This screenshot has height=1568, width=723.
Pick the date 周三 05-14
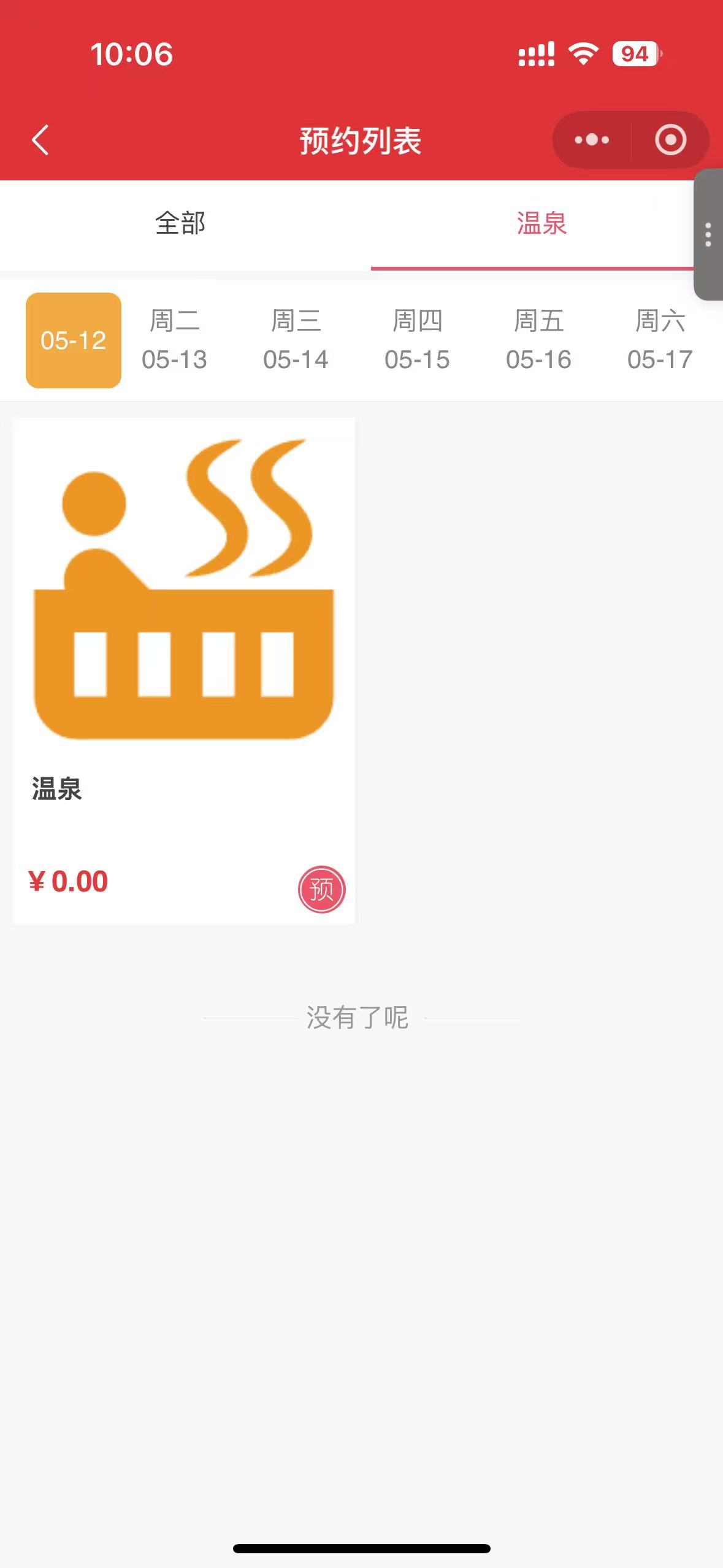pos(296,340)
